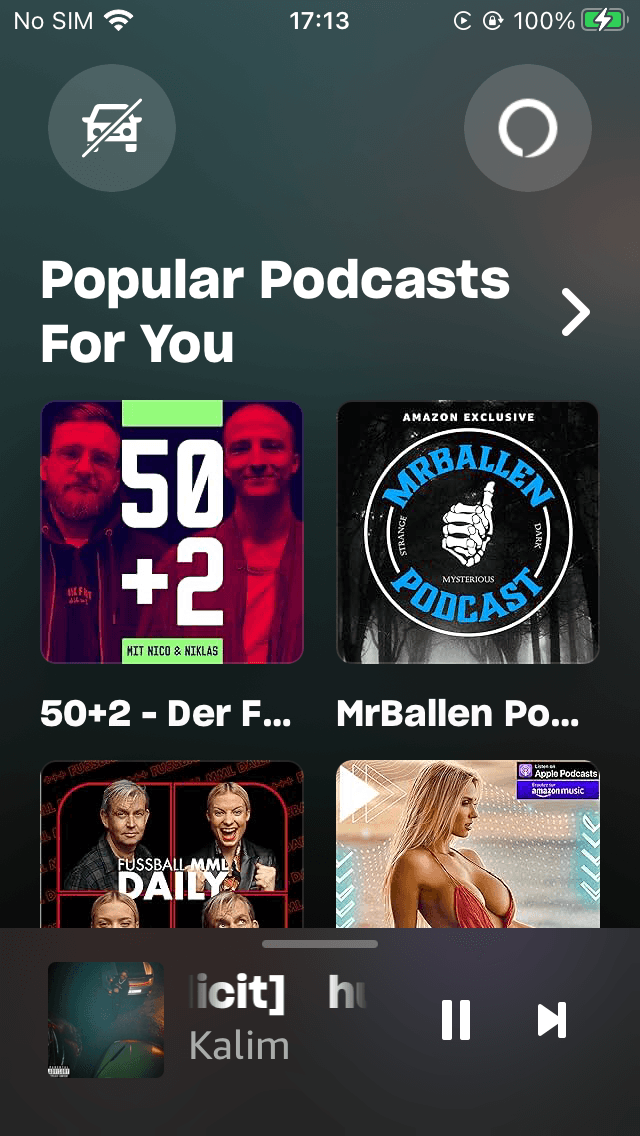This screenshot has width=640, height=1136.
Task: Expand Popular Podcasts For You with the chevron
Action: coord(575,312)
